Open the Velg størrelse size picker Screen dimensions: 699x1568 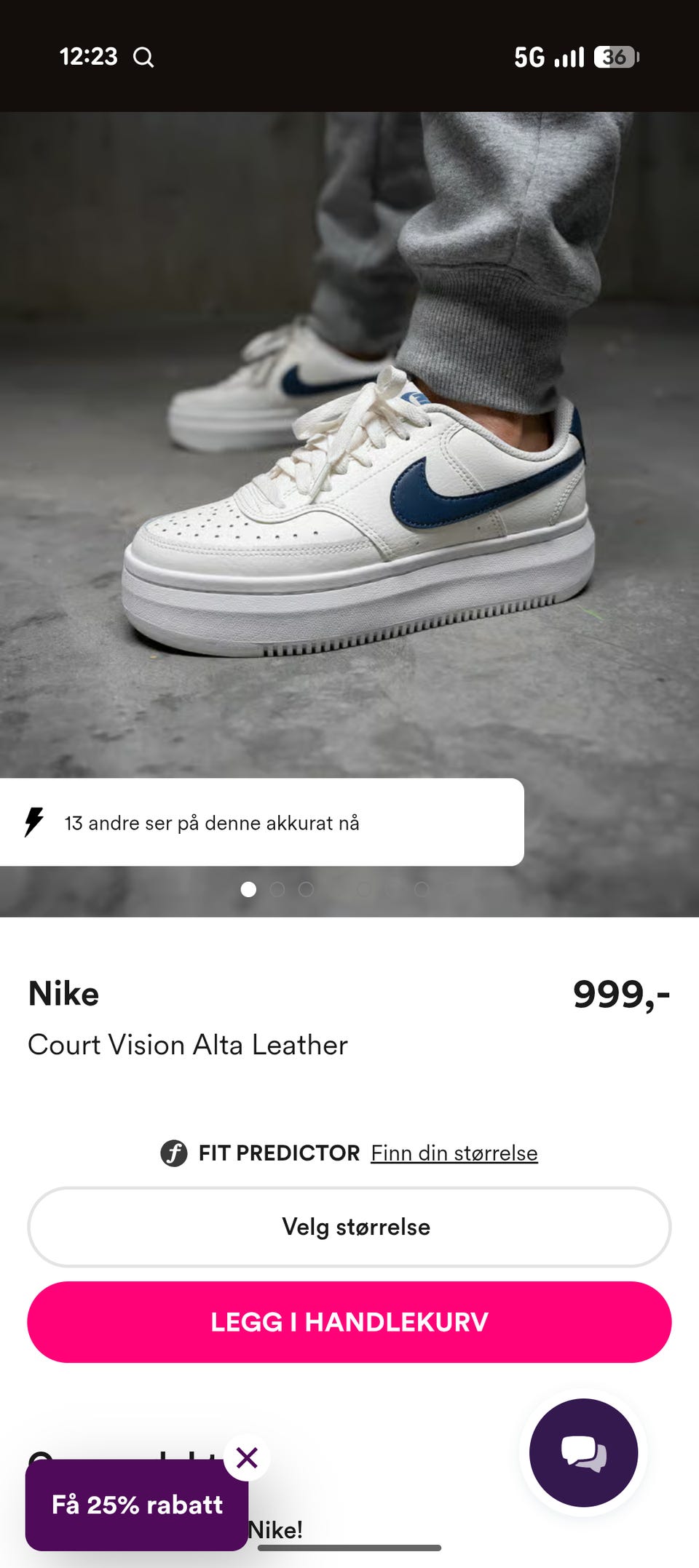pos(349,1227)
